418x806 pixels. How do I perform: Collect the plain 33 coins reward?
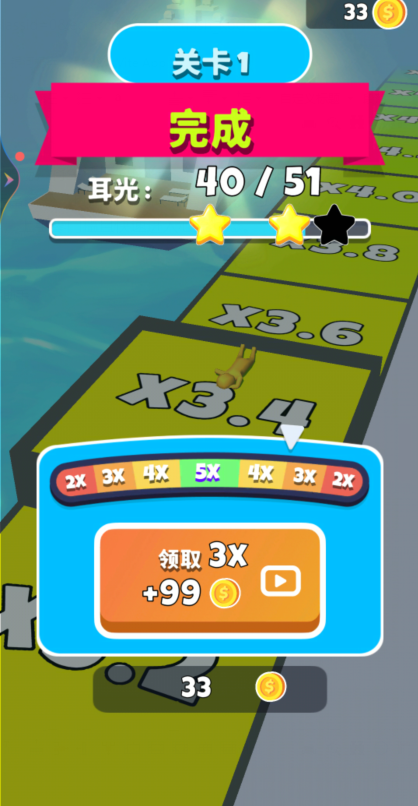click(x=210, y=689)
